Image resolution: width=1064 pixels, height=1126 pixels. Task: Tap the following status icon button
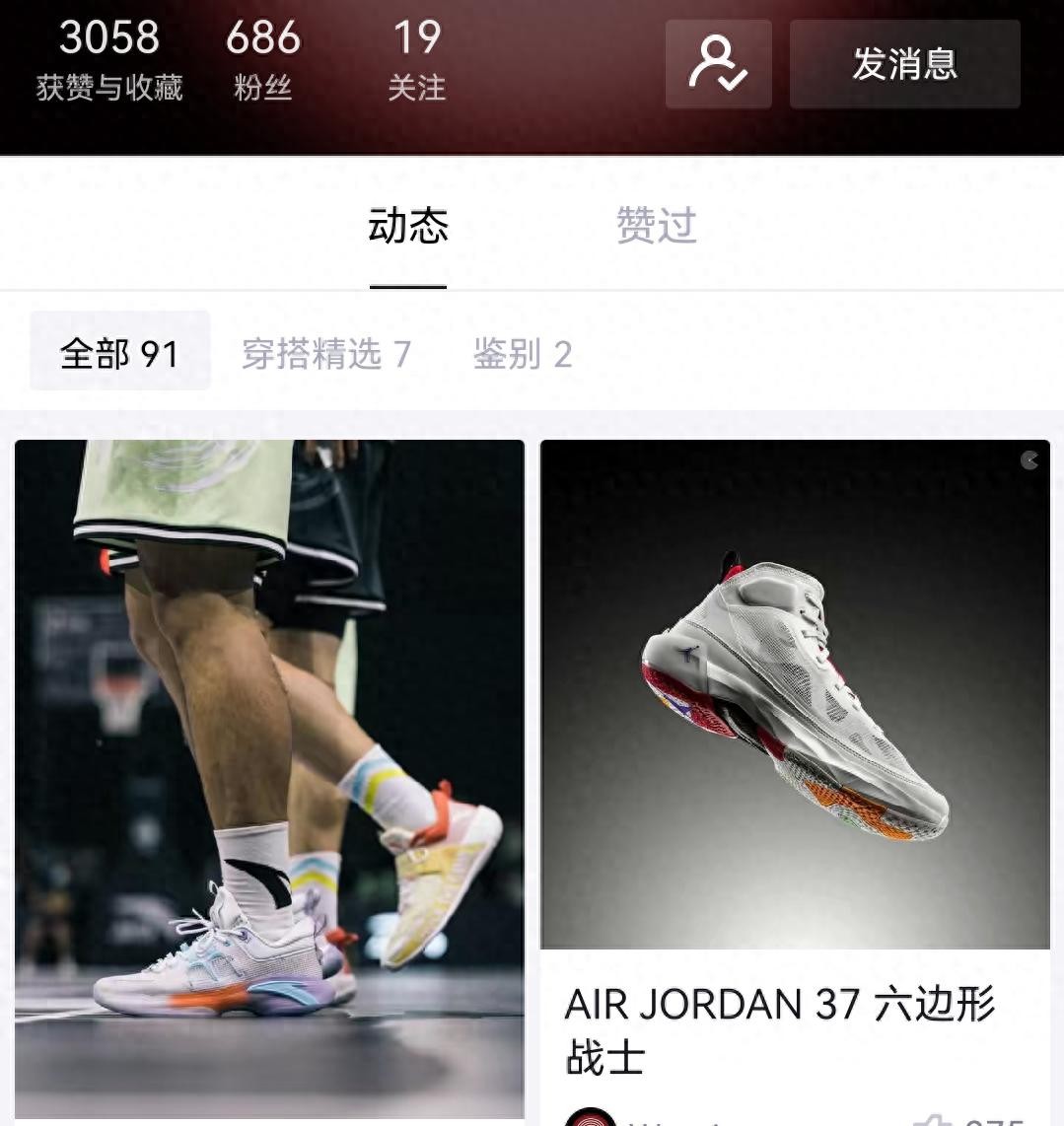tap(718, 64)
